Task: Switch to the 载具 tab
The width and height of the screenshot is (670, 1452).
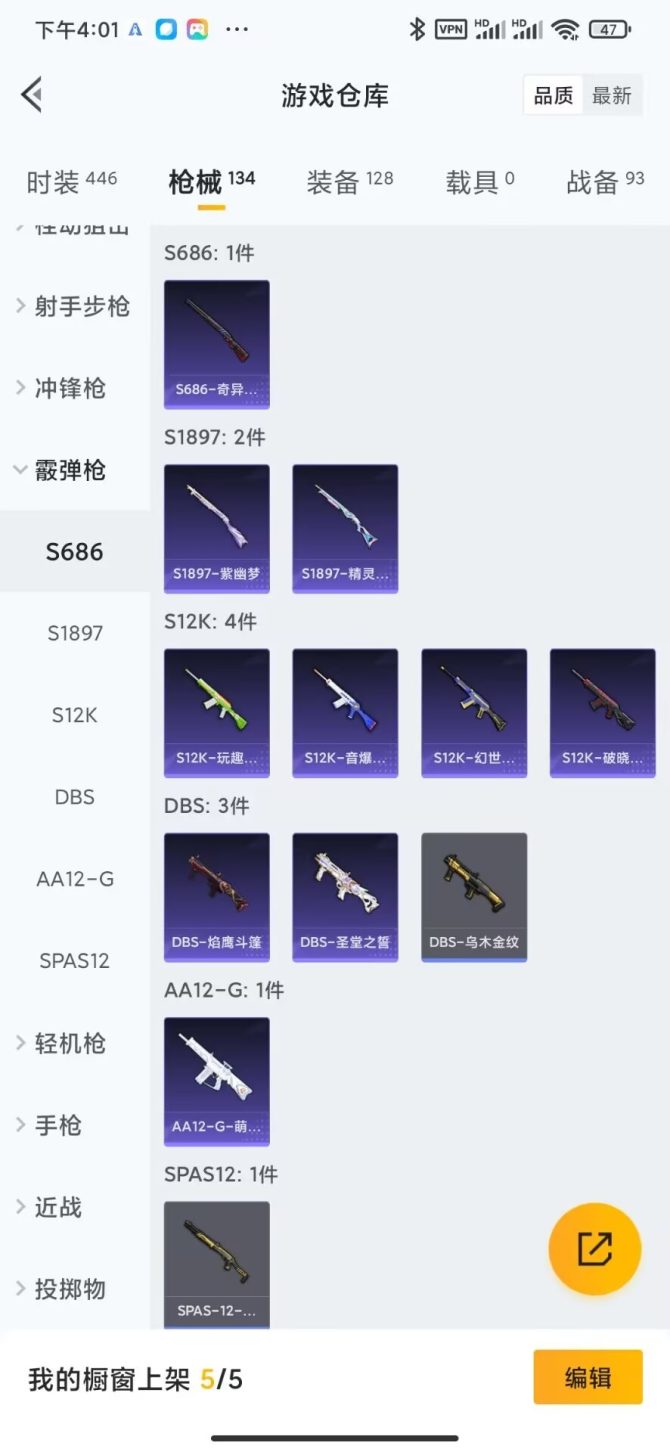Action: 480,182
